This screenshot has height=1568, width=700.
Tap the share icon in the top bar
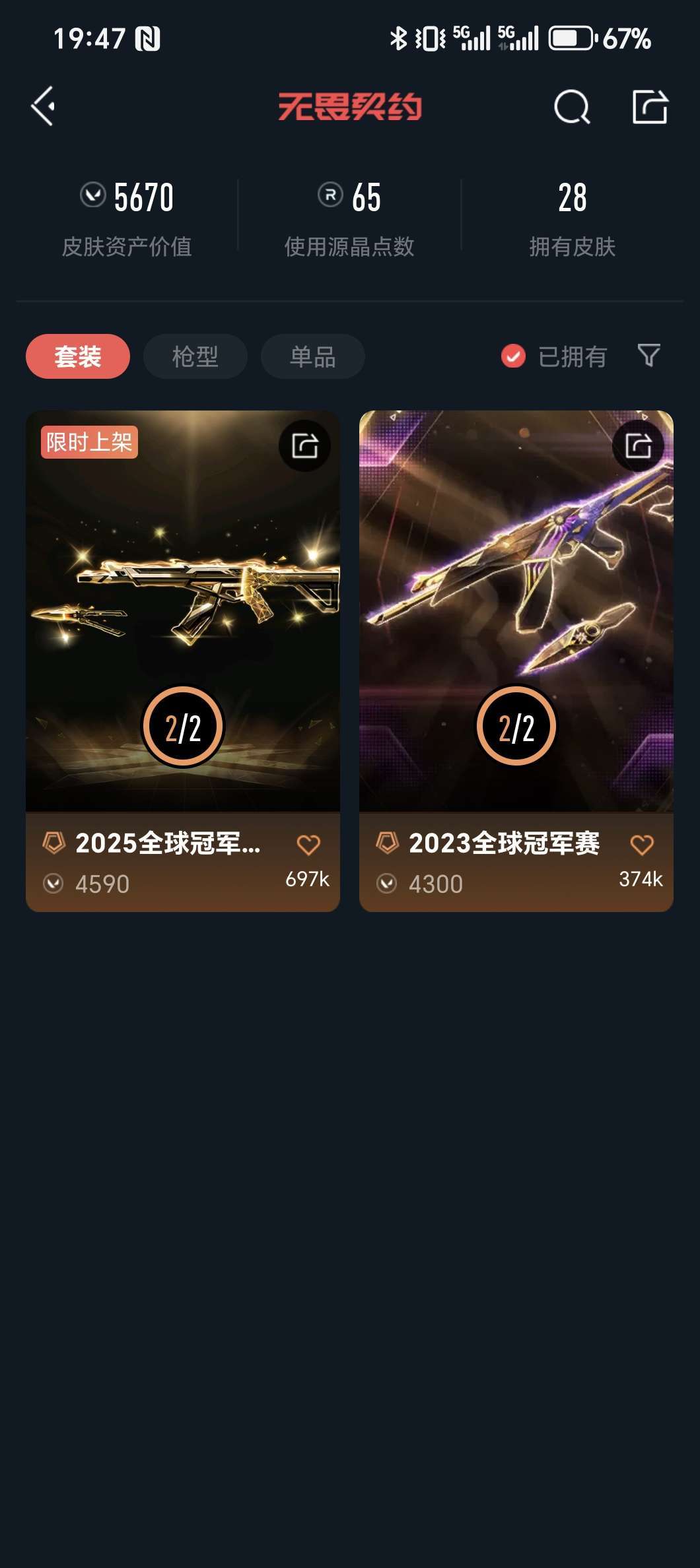coord(650,106)
